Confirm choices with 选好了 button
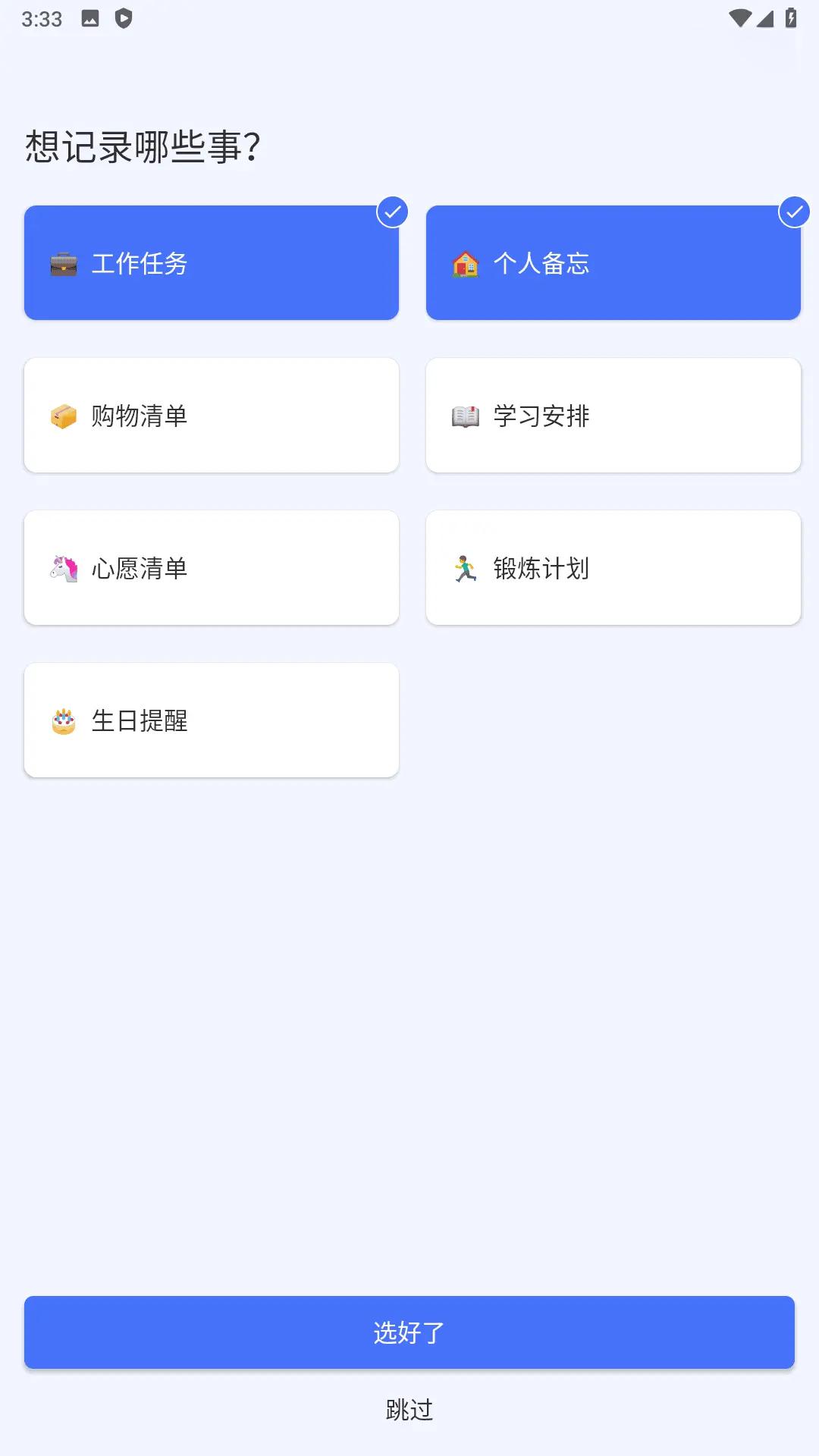Screen dimensions: 819x1456 pos(409,1332)
